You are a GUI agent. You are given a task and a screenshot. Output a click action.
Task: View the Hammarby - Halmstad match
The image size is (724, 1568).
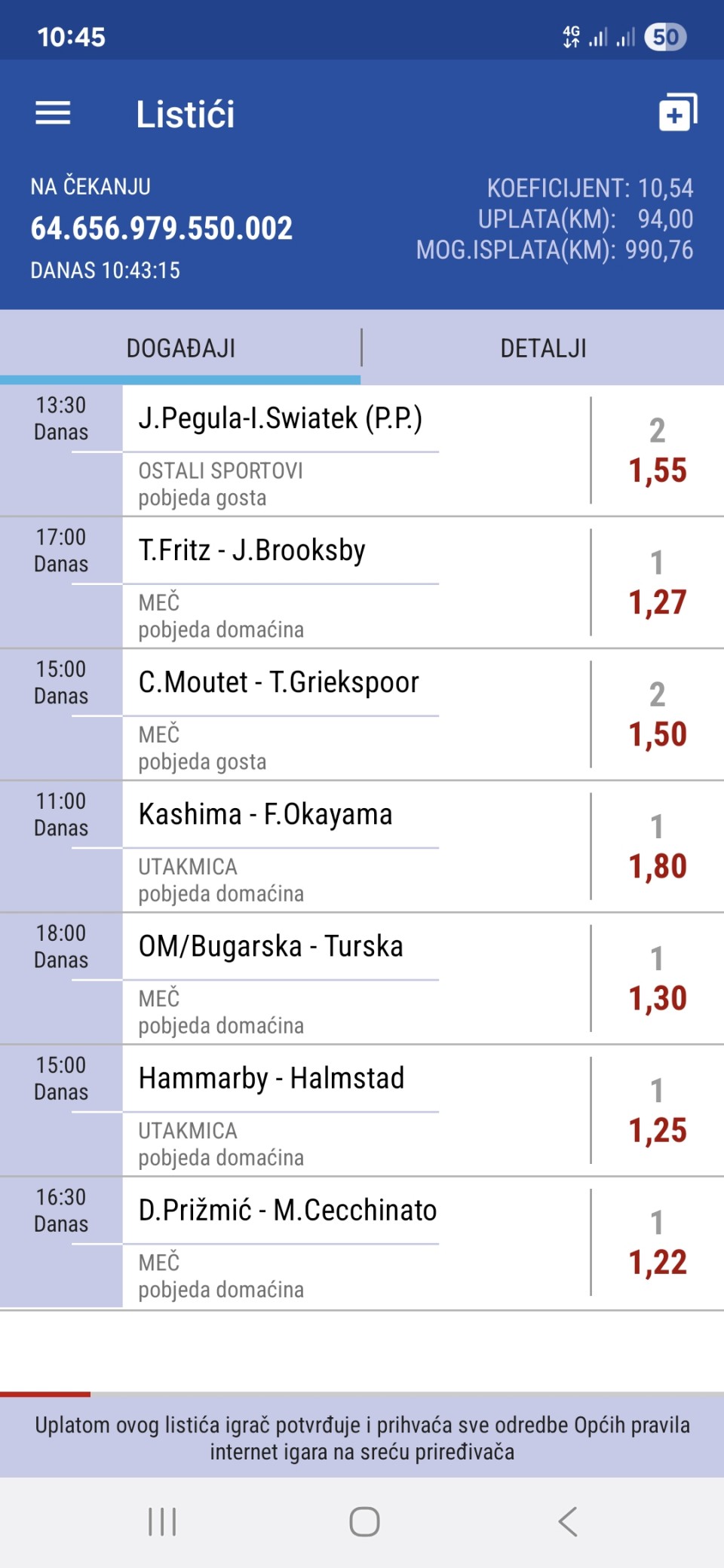362,1110
